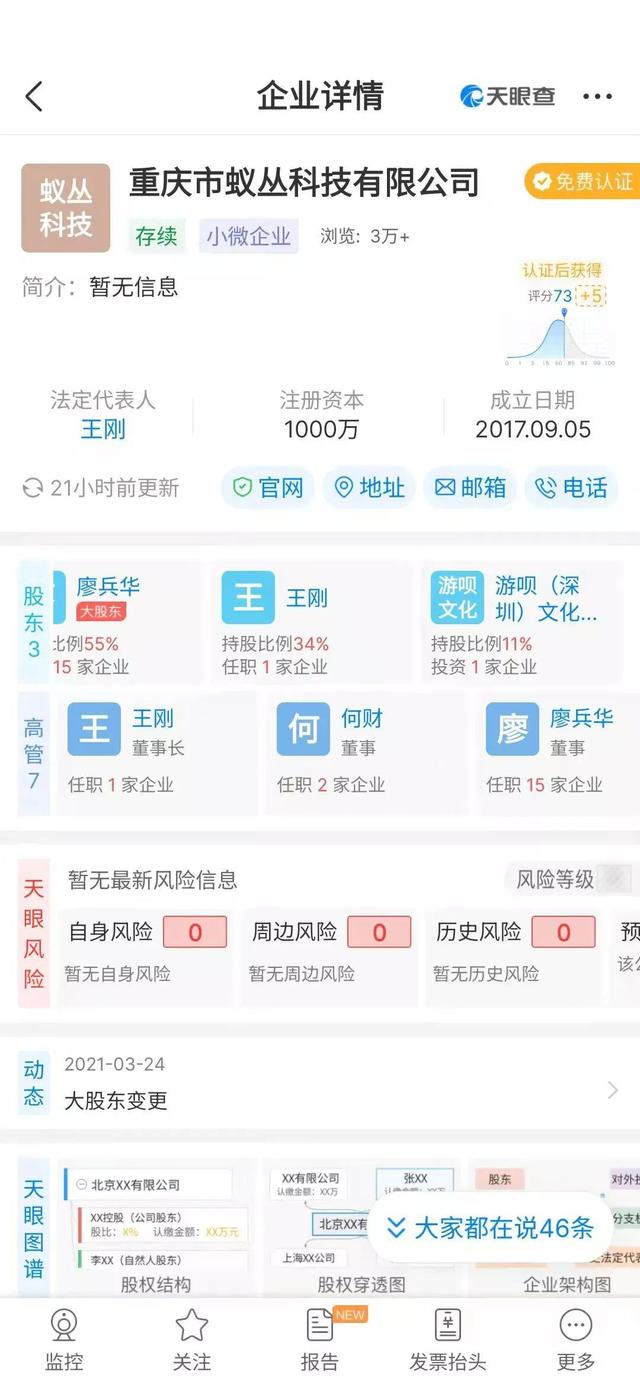Tap the 免费认证 button
The height and width of the screenshot is (1387, 640).
point(584,181)
